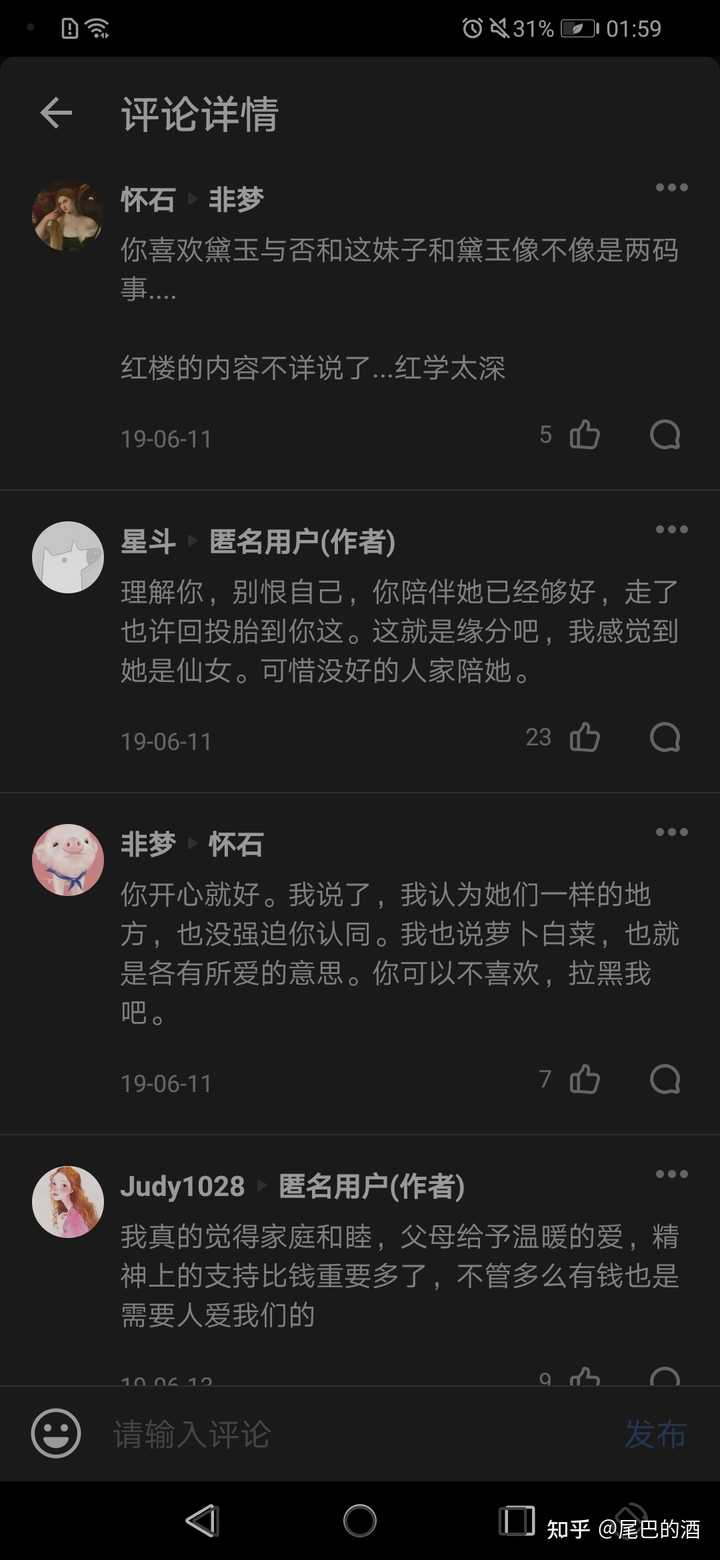The height and width of the screenshot is (1560, 720).
Task: Open the overflow menu on 怀石's comment
Action: (x=671, y=188)
